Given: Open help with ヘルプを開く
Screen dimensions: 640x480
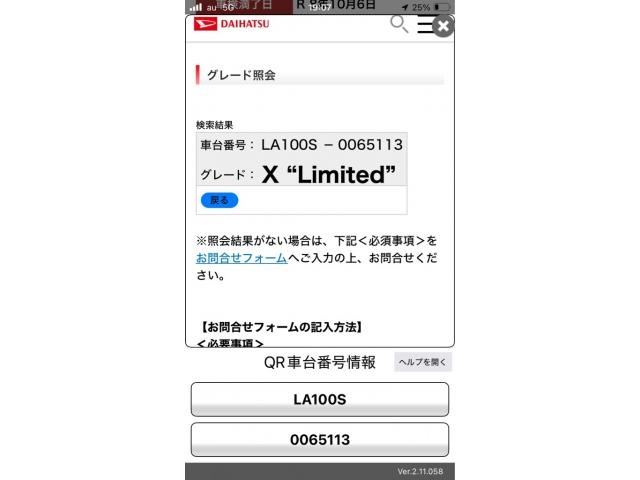Looking at the screenshot, I should [423, 362].
